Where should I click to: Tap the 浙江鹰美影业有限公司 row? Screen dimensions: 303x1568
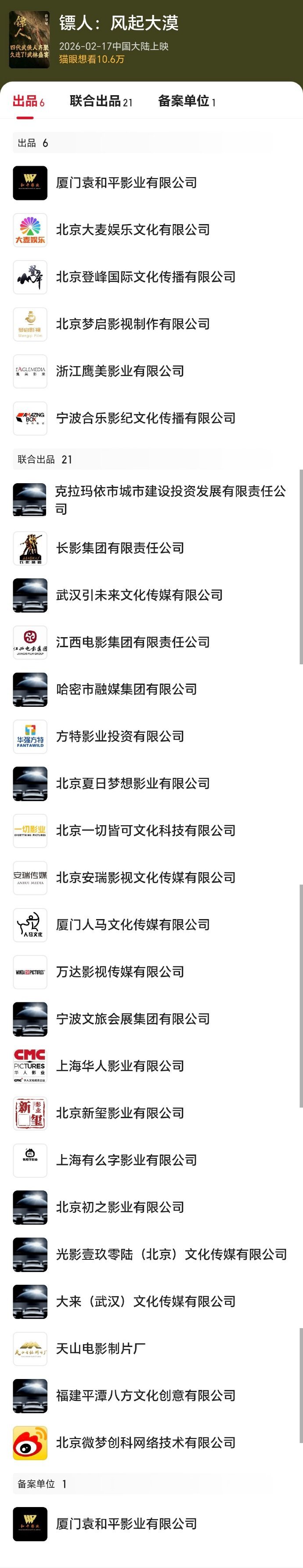(120, 371)
